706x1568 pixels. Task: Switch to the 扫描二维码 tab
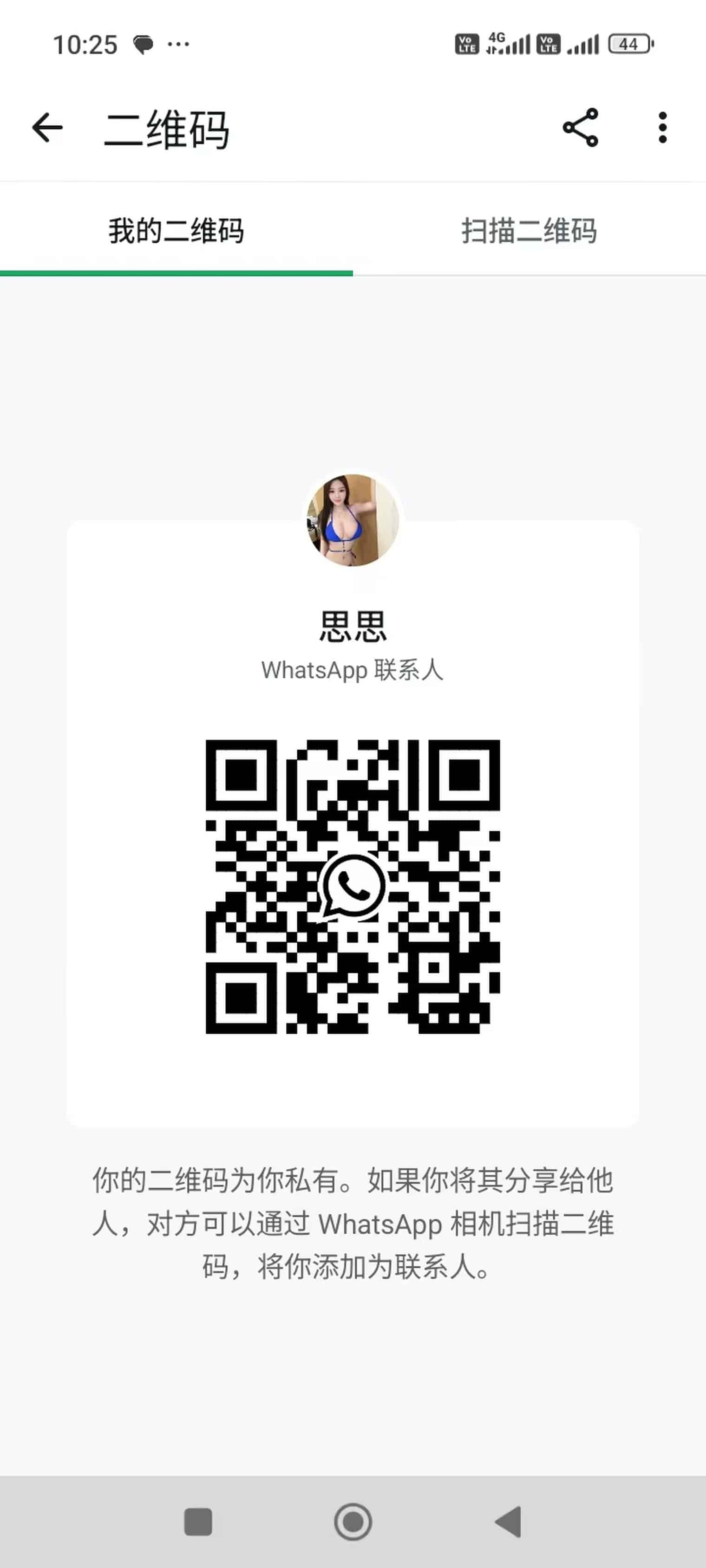pos(529,231)
